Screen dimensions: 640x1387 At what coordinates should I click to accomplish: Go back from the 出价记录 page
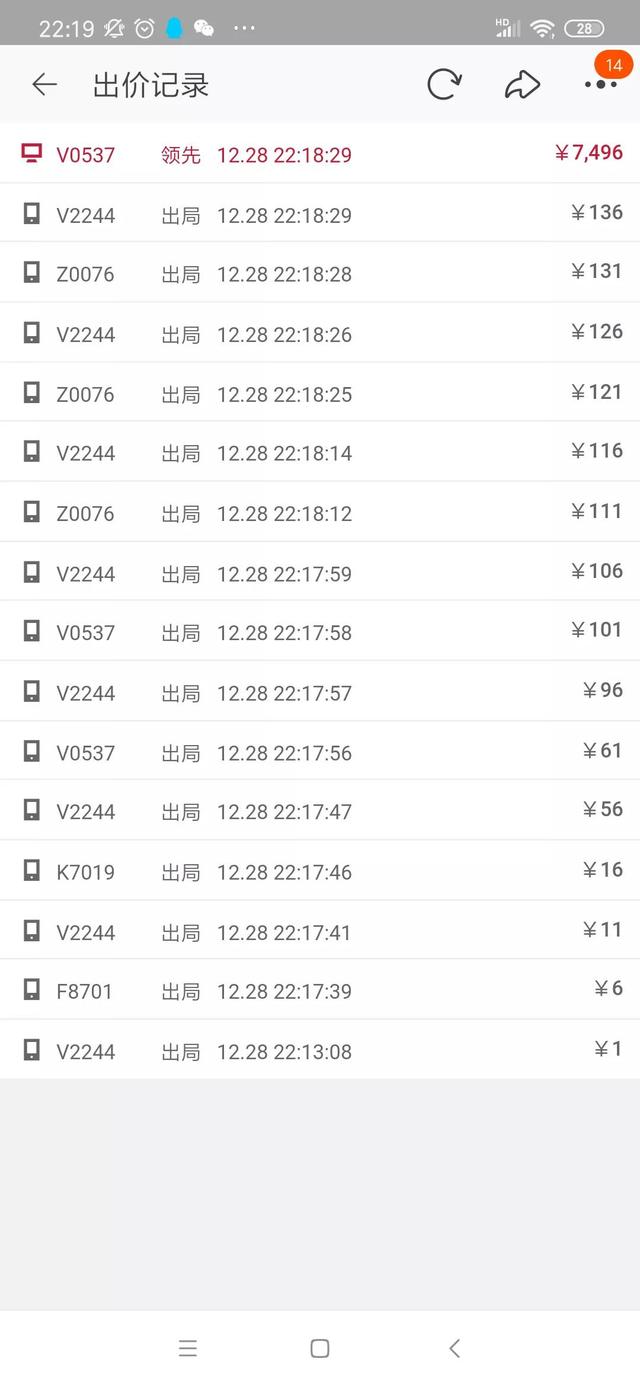[44, 85]
